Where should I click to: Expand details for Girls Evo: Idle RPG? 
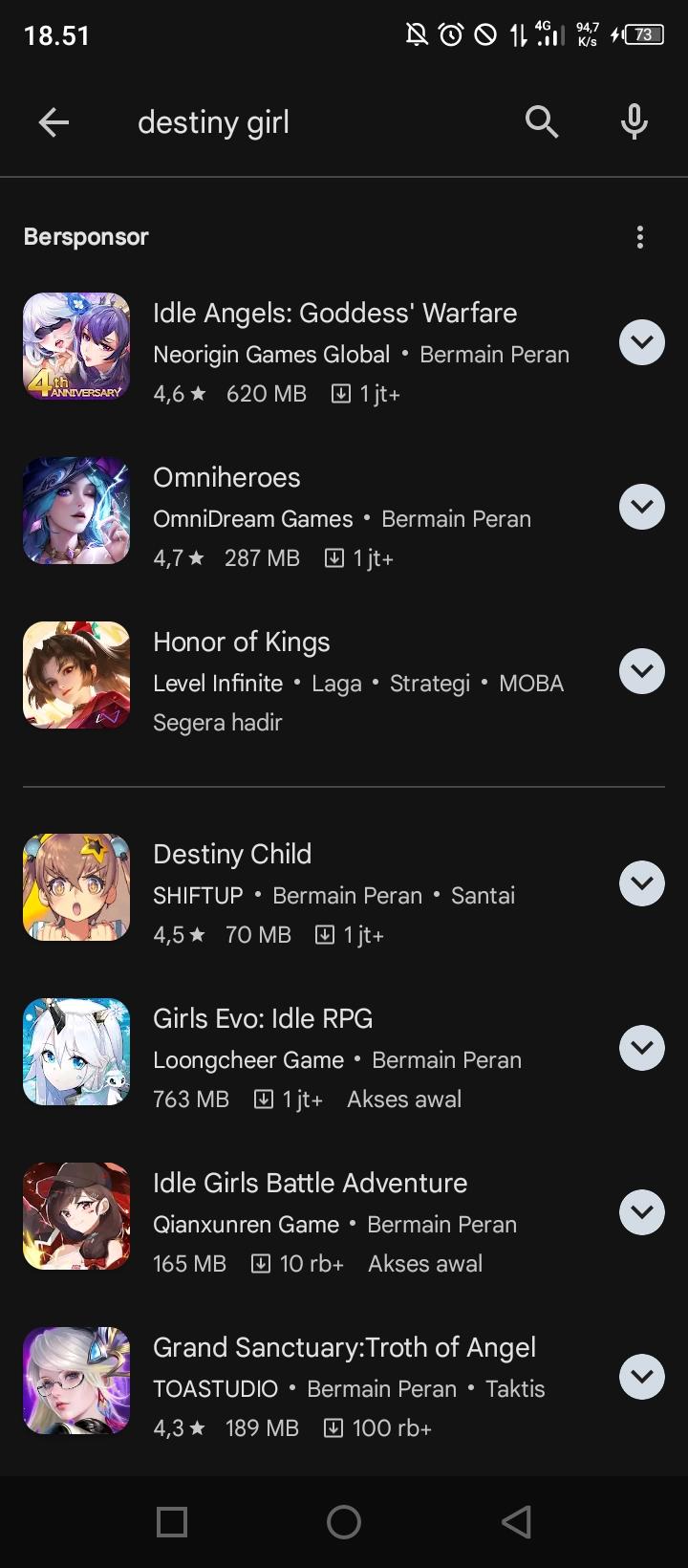(x=641, y=1048)
